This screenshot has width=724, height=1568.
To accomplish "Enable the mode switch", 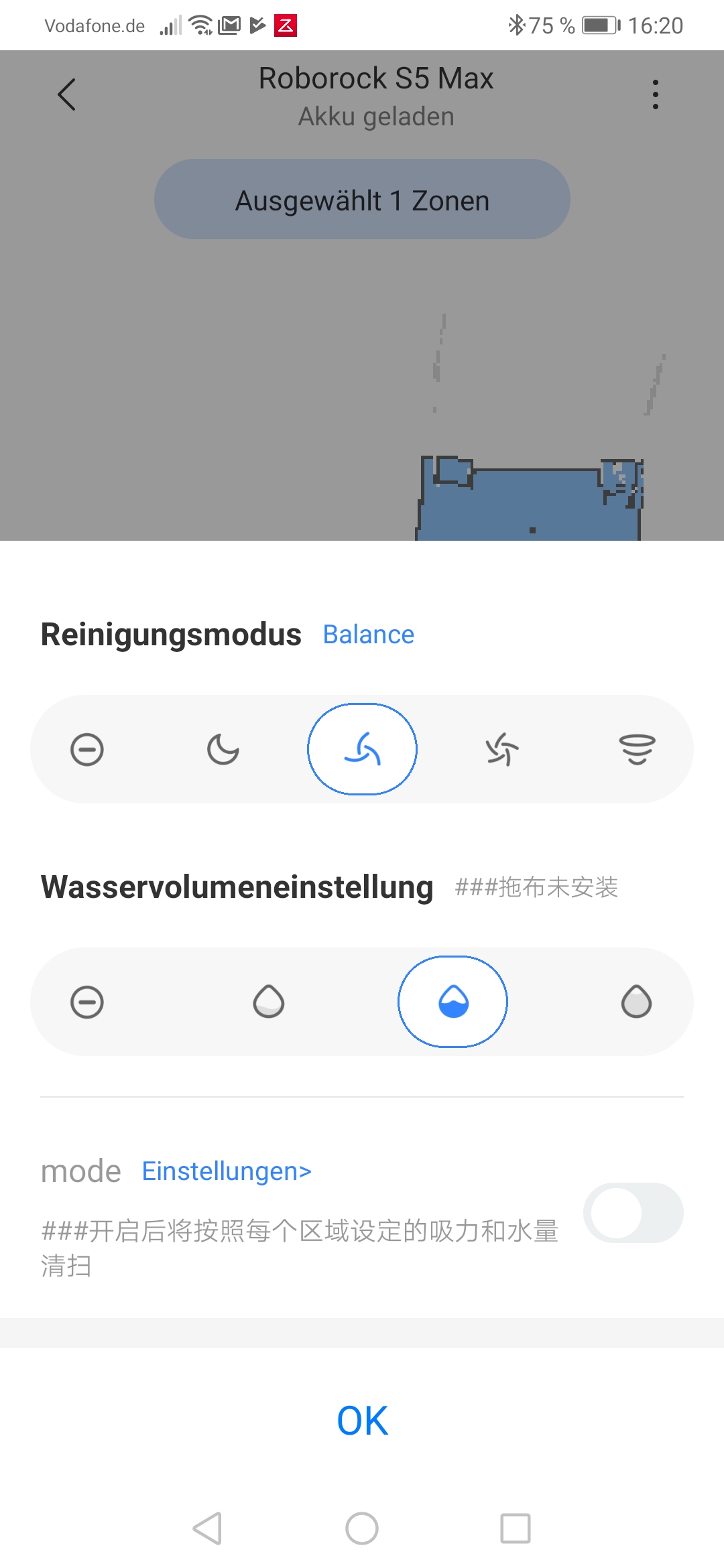I will (x=633, y=1213).
